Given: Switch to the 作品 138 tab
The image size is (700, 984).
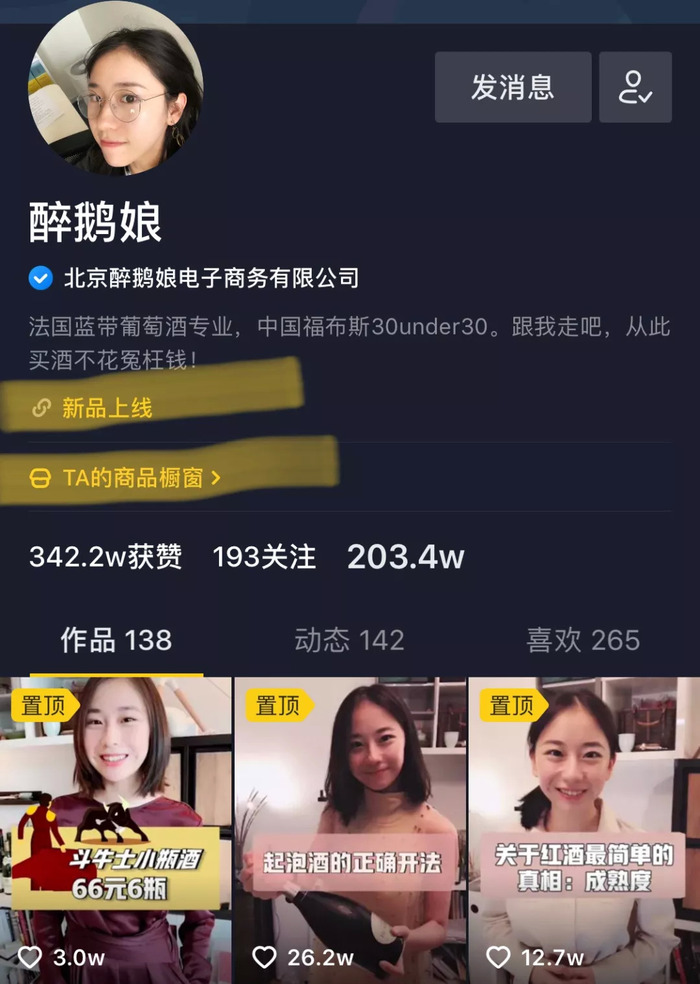Looking at the screenshot, I should 116,640.
